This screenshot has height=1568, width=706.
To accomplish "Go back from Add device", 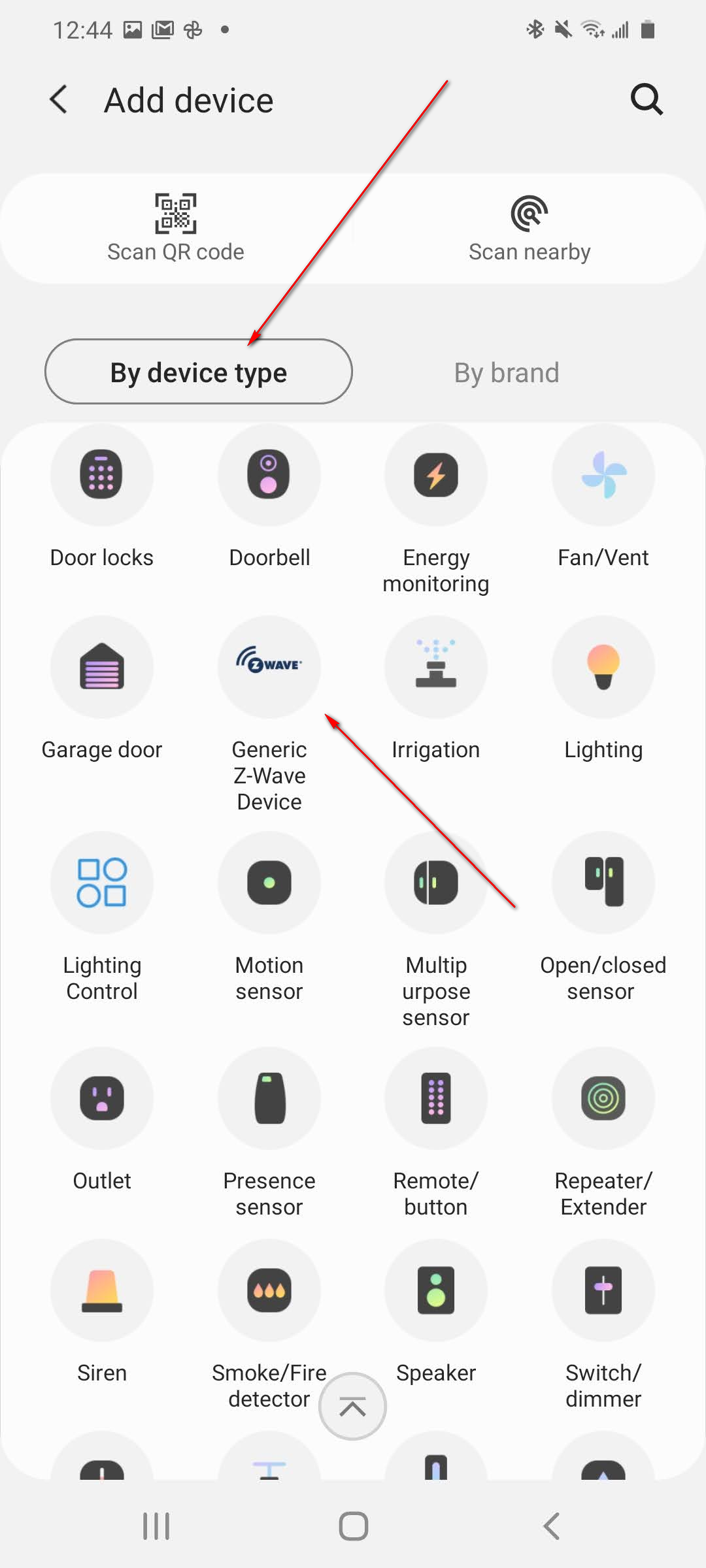I will (59, 100).
